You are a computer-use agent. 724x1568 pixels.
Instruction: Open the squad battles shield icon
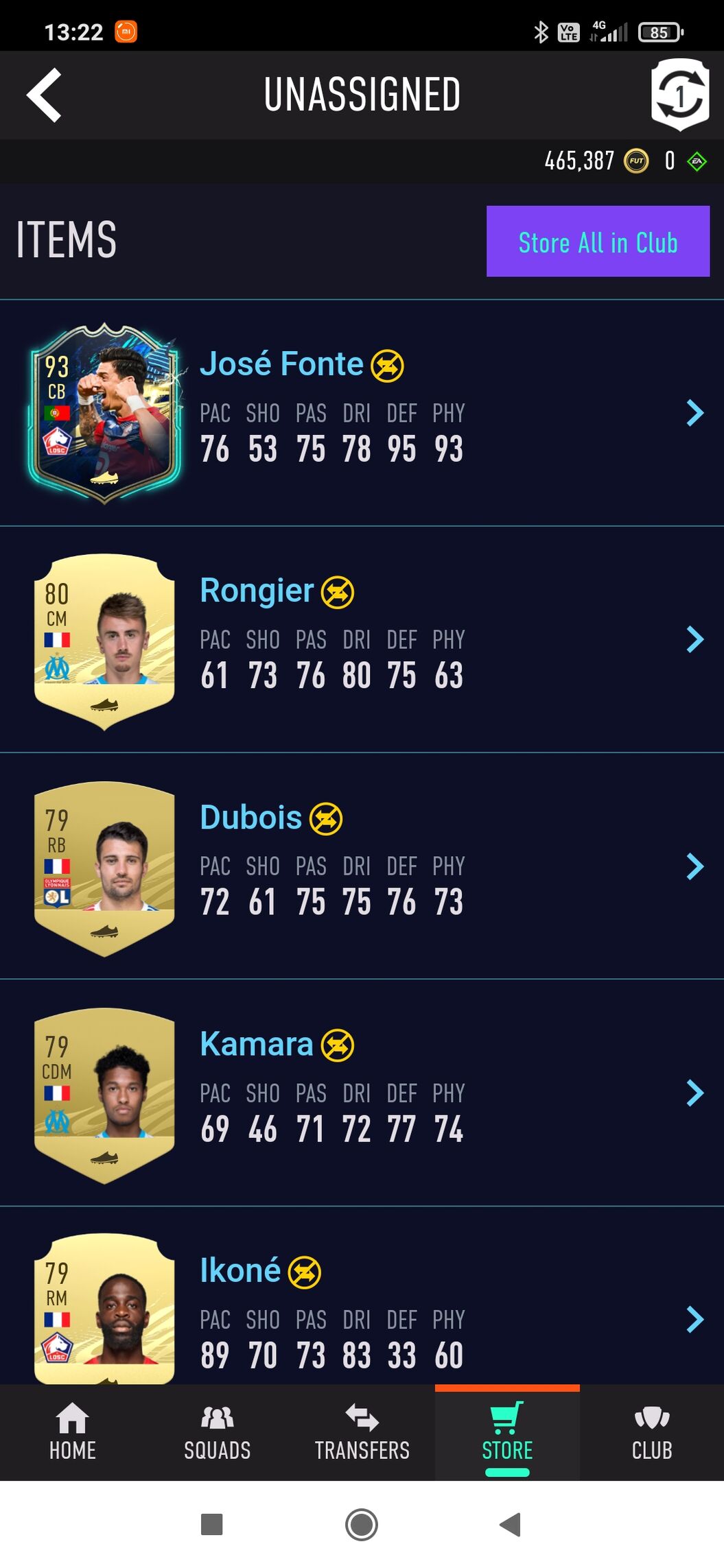[x=679, y=95]
